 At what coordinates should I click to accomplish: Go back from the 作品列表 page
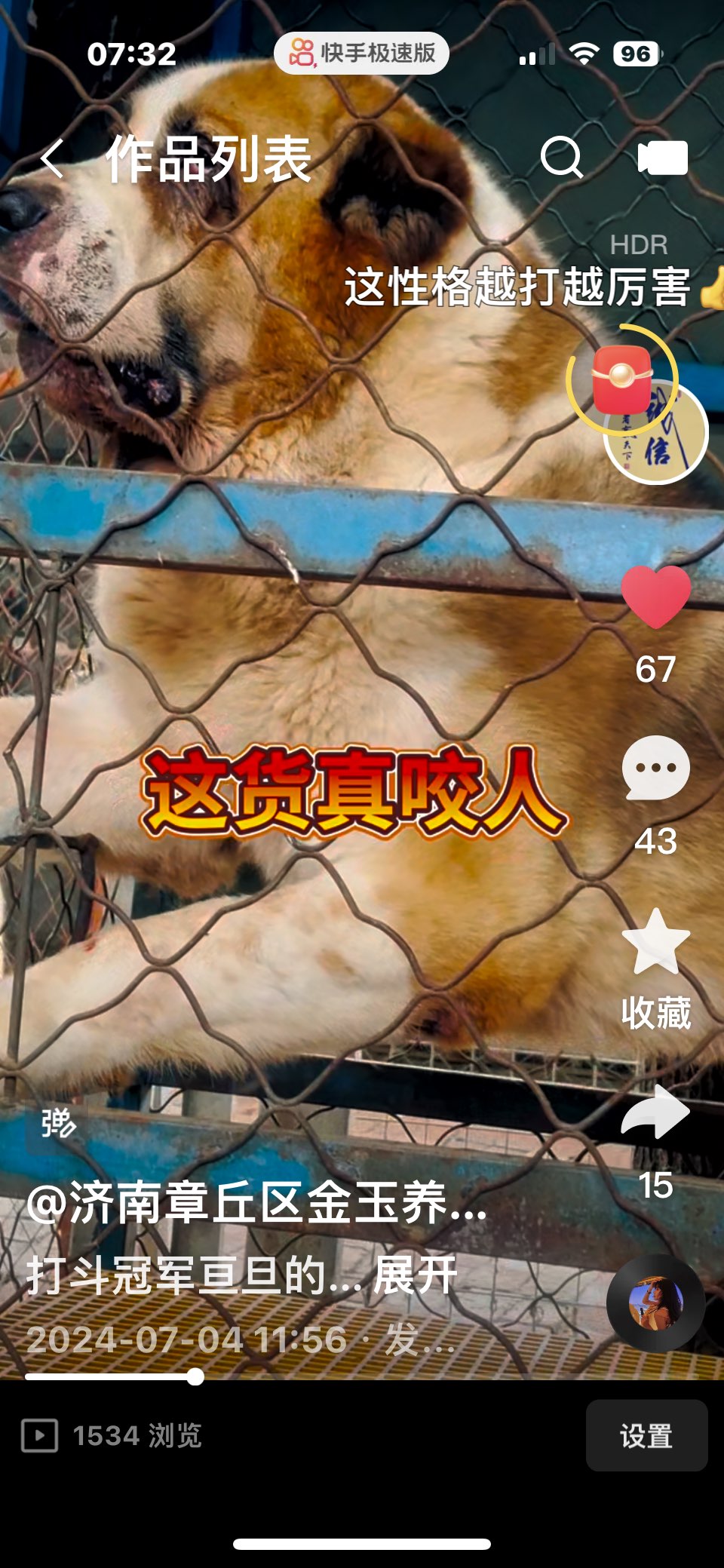51,159
